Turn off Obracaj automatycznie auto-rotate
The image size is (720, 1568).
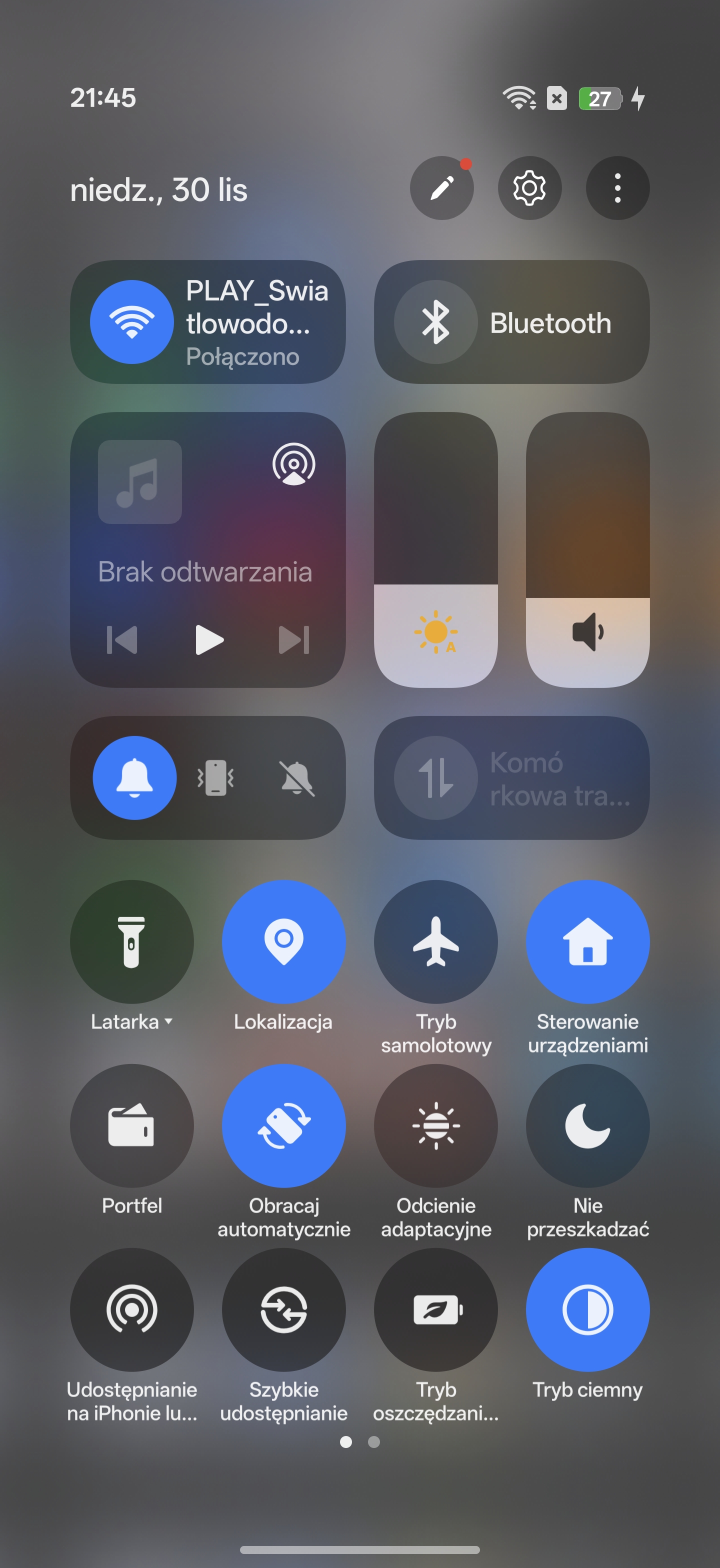[x=283, y=1125]
